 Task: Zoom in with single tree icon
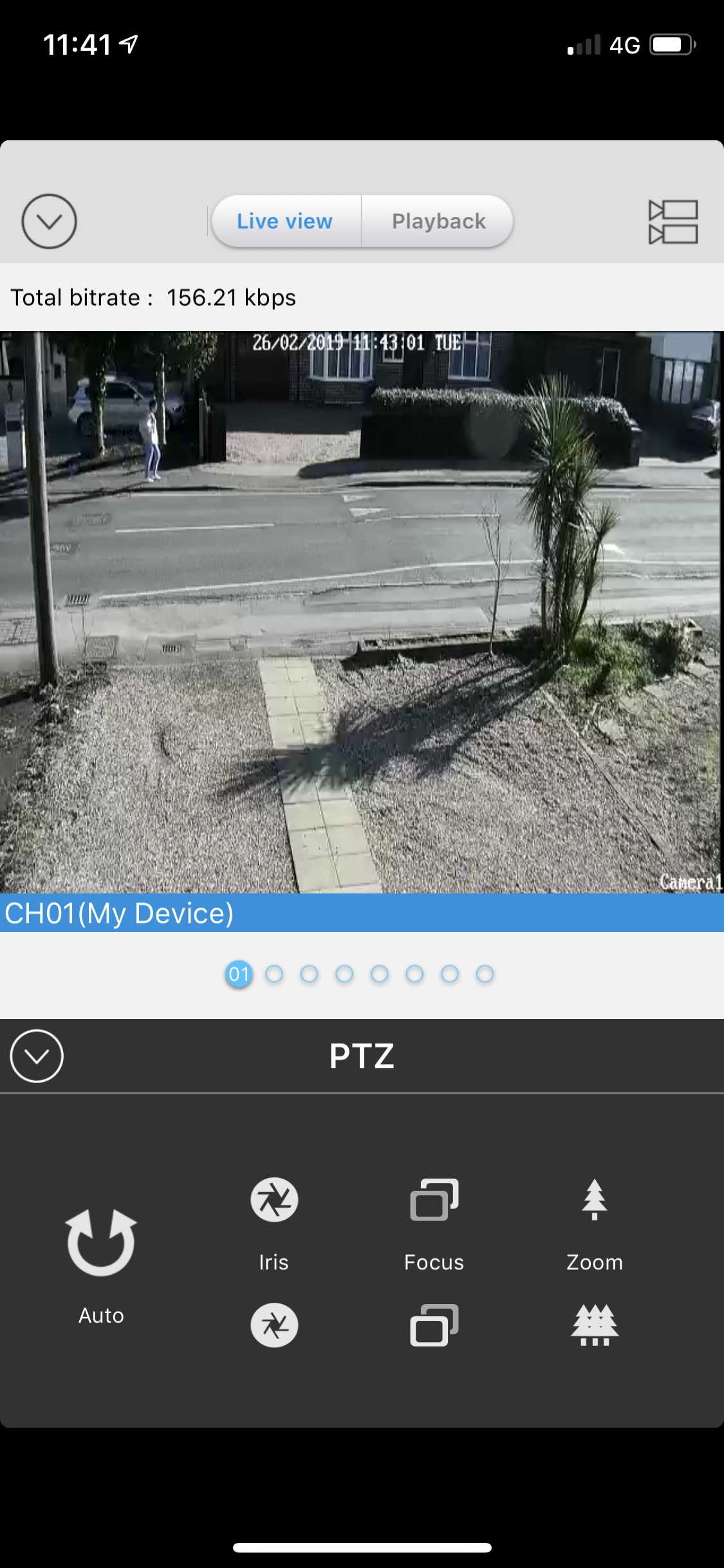[595, 1200]
